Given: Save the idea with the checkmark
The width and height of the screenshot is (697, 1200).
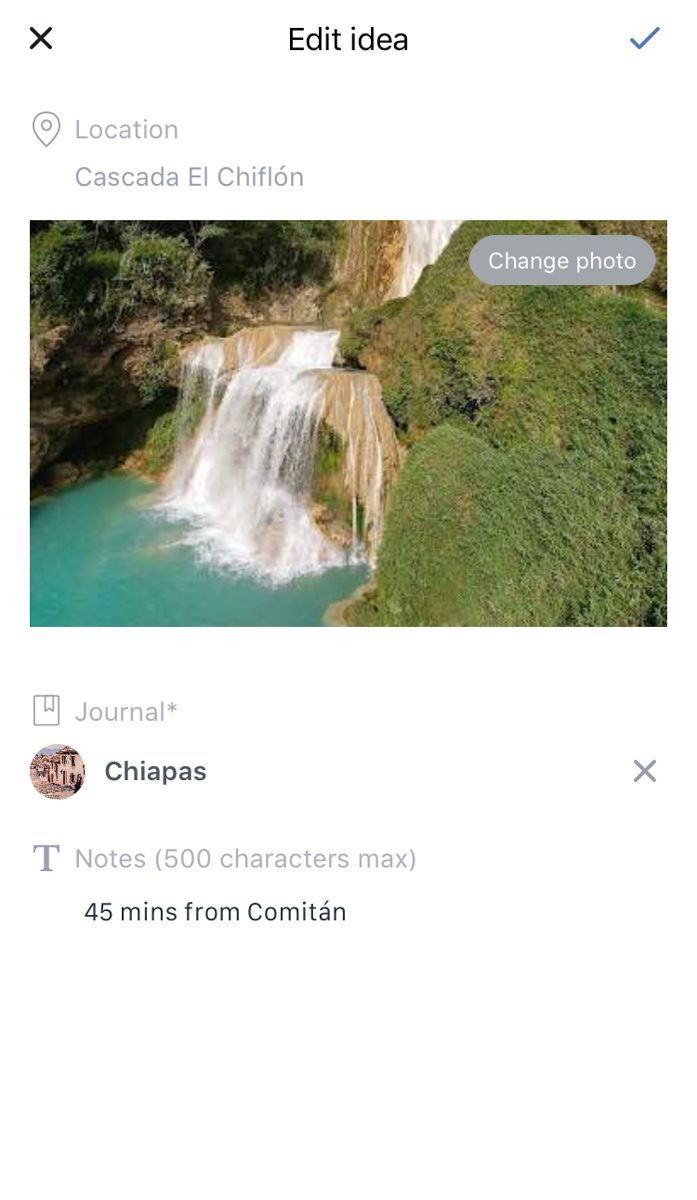Looking at the screenshot, I should [x=644, y=39].
